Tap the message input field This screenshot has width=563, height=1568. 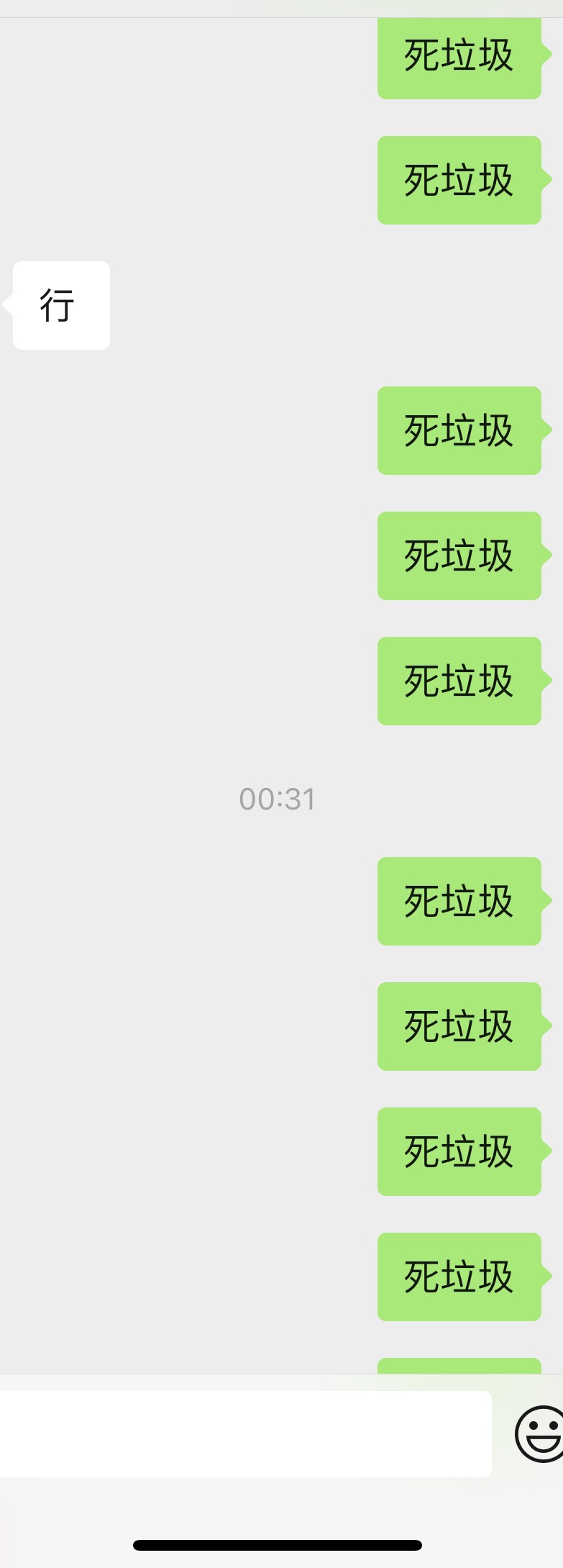(244, 1433)
